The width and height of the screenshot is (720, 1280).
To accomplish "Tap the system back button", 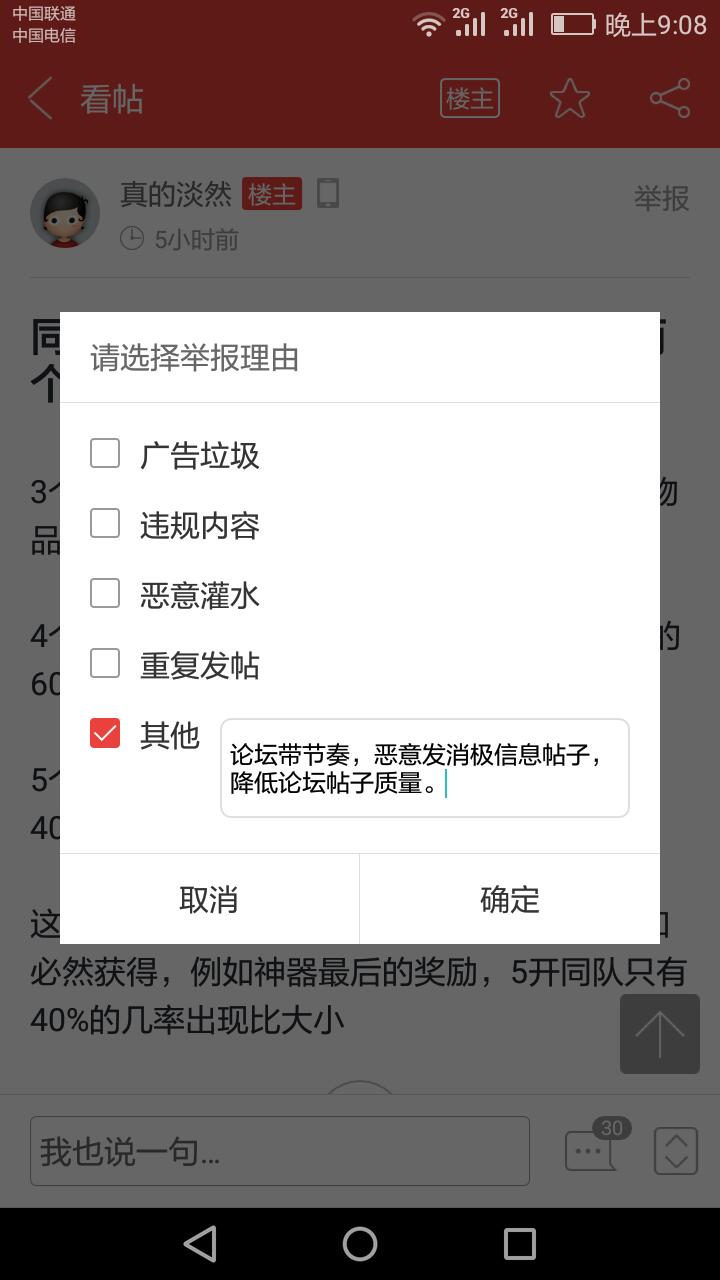I will point(201,1244).
